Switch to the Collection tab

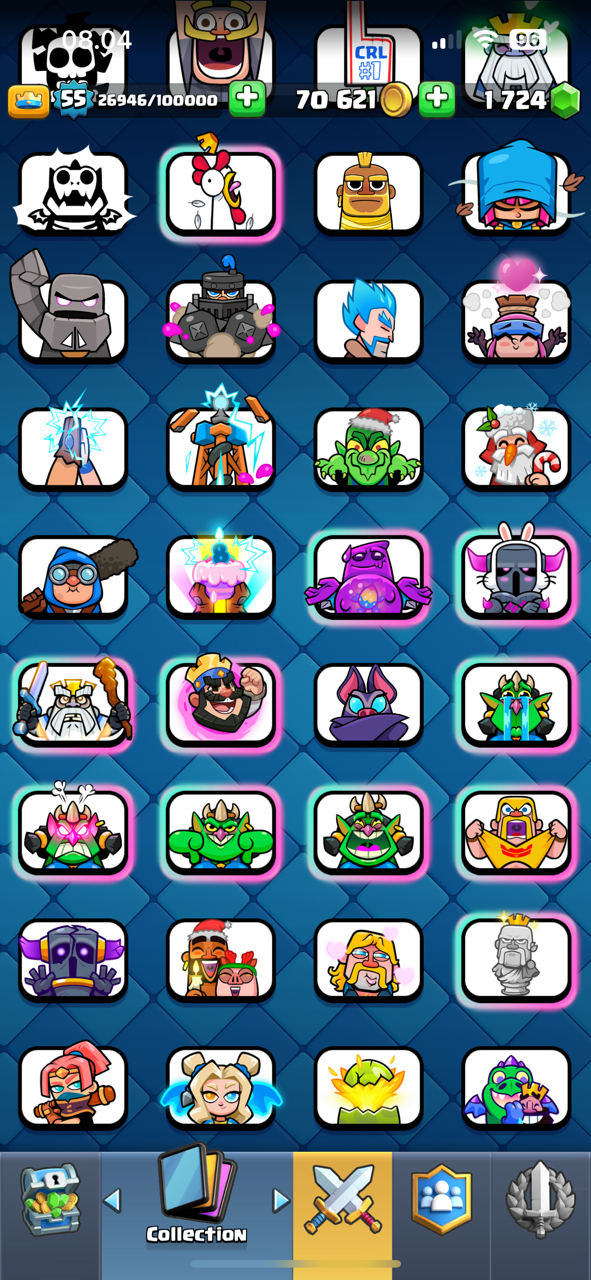click(x=196, y=1200)
